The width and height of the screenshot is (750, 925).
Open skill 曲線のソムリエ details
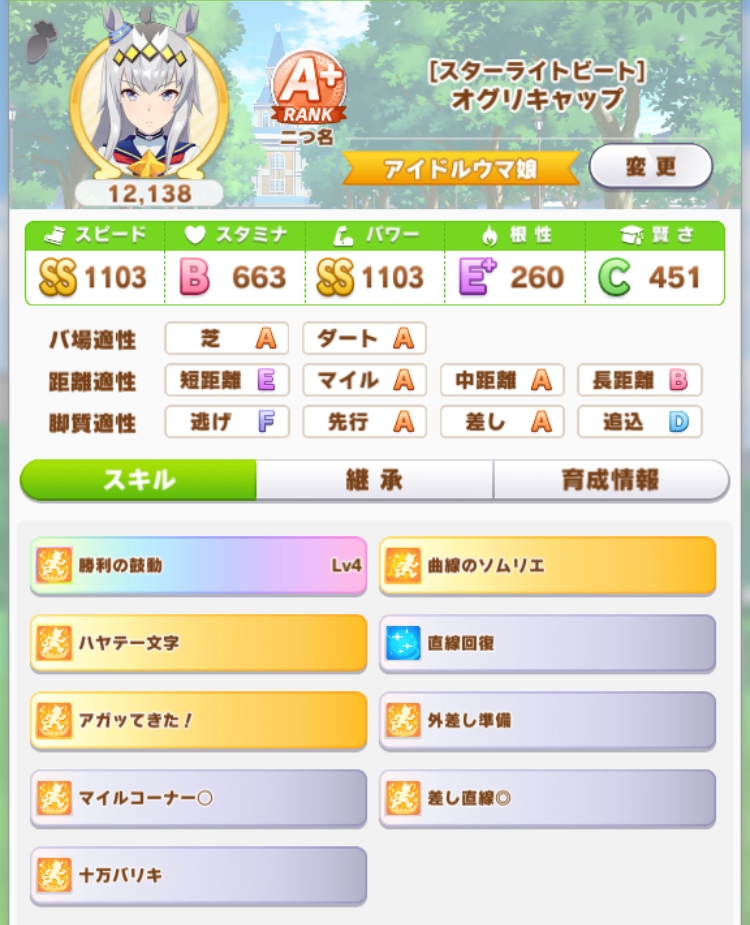547,566
